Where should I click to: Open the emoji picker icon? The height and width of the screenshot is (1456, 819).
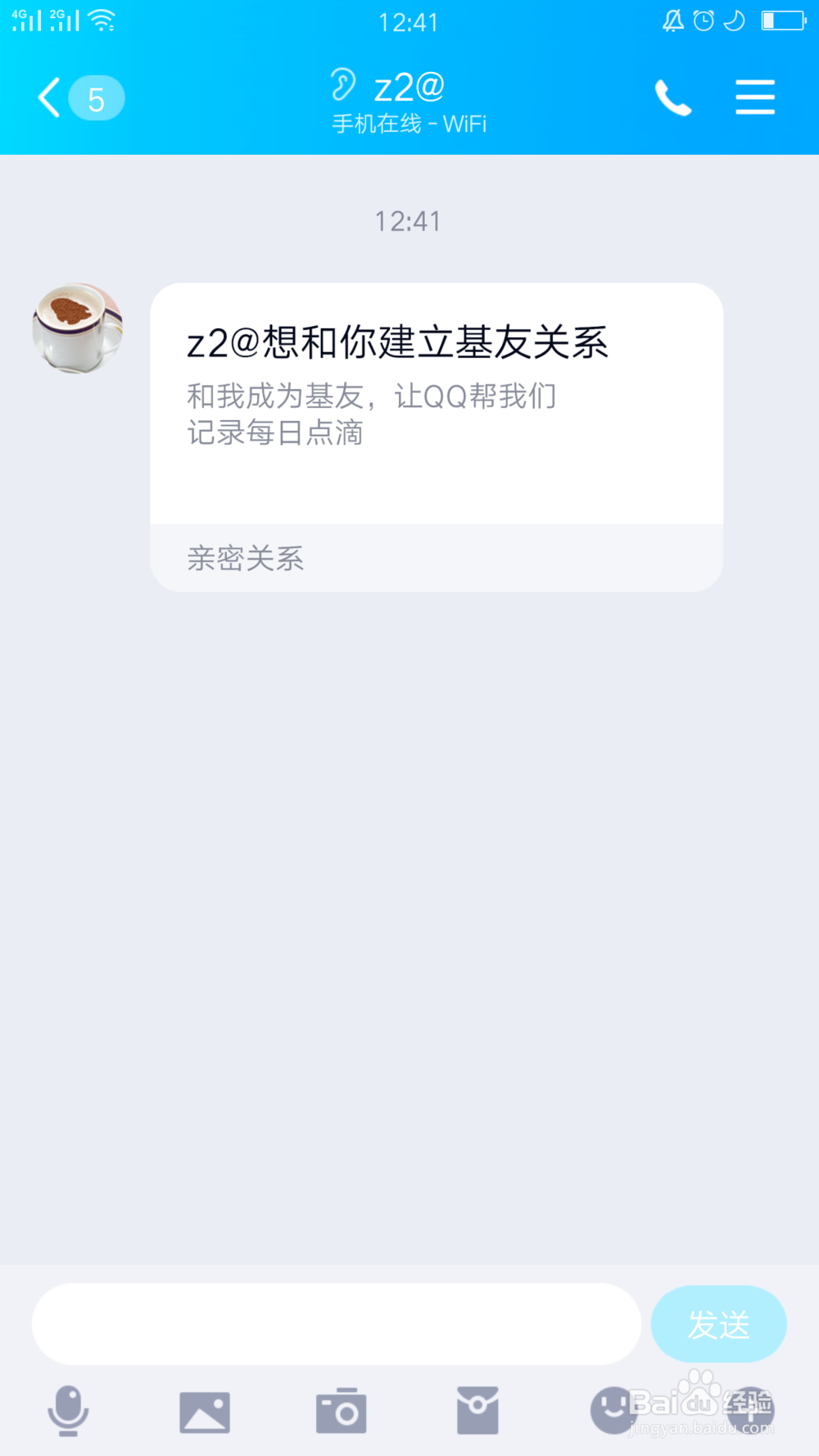(x=614, y=1410)
